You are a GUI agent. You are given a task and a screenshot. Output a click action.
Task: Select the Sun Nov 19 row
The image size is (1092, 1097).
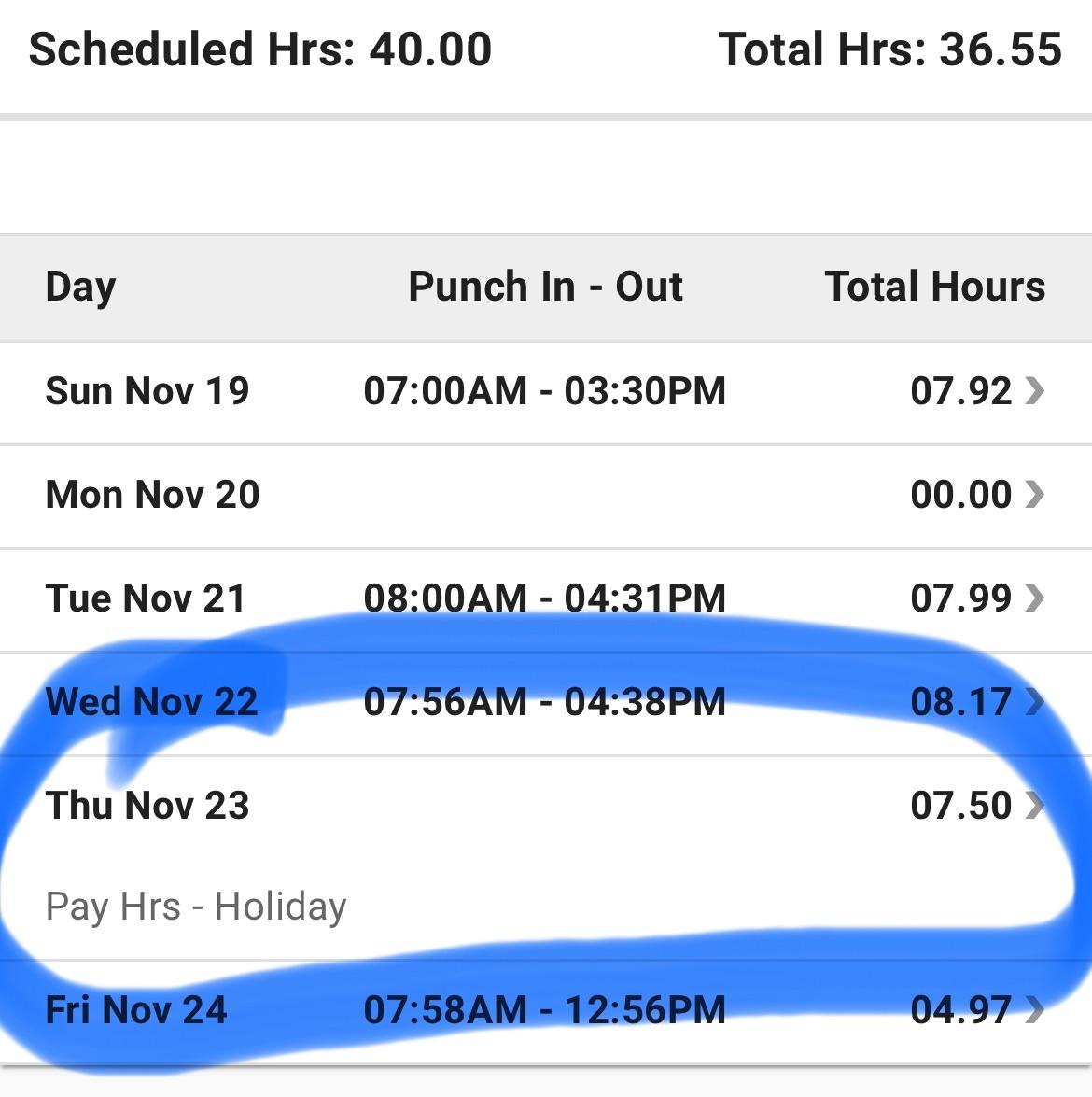(467, 392)
